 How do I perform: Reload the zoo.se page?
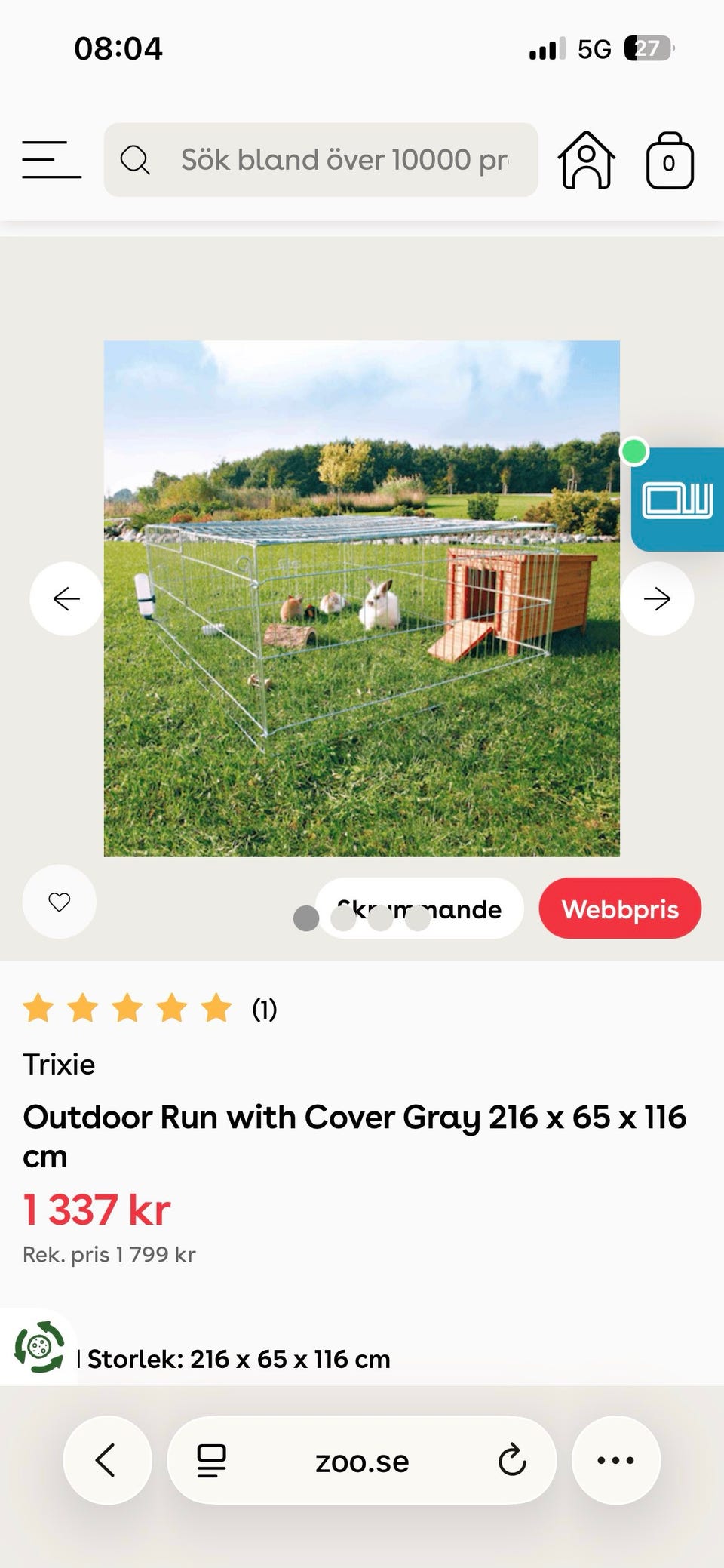pos(512,1461)
